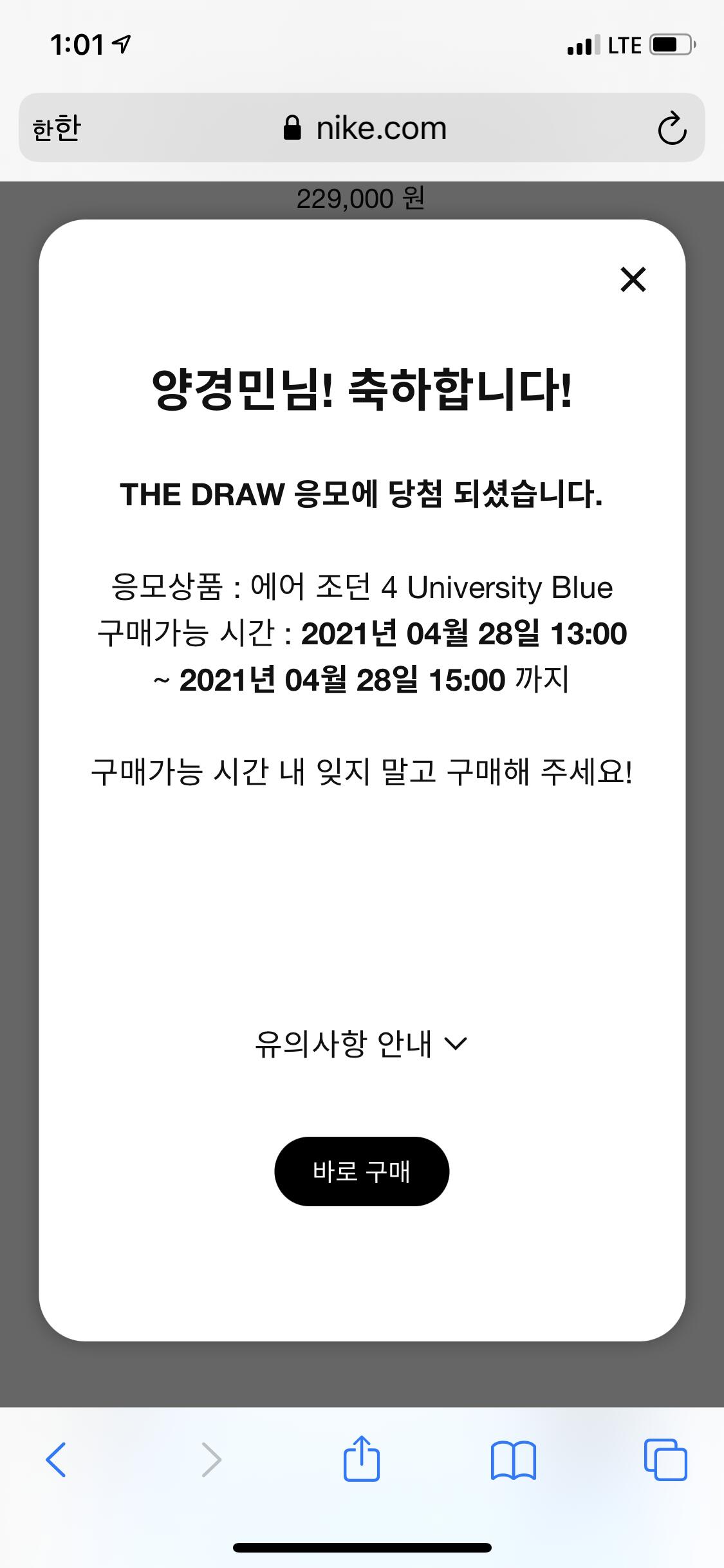This screenshot has height=1568, width=724.
Task: Tap the 바로 구매 button
Action: (x=362, y=1171)
